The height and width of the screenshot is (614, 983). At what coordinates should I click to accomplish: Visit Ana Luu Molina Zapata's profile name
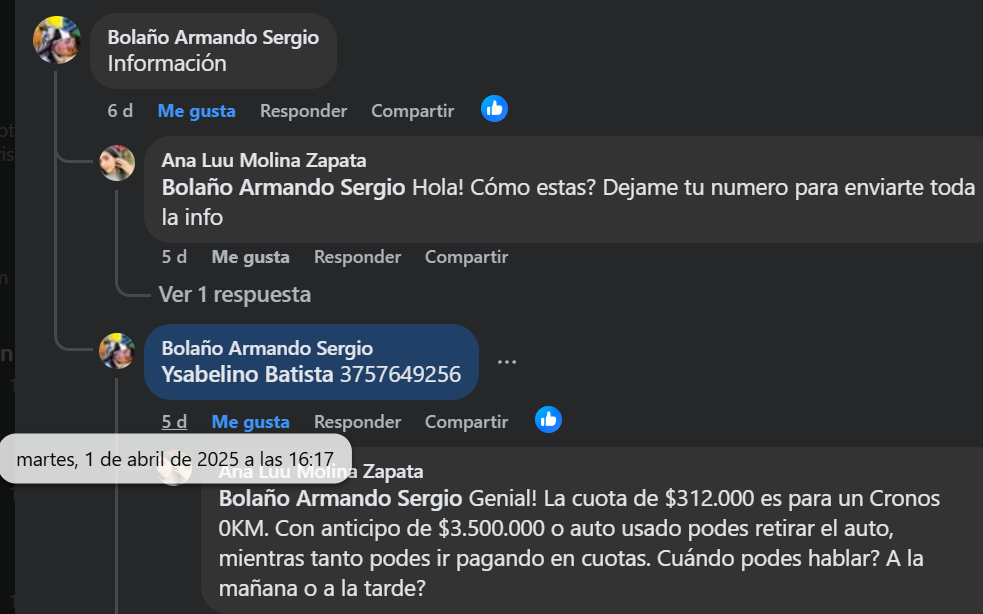263,160
